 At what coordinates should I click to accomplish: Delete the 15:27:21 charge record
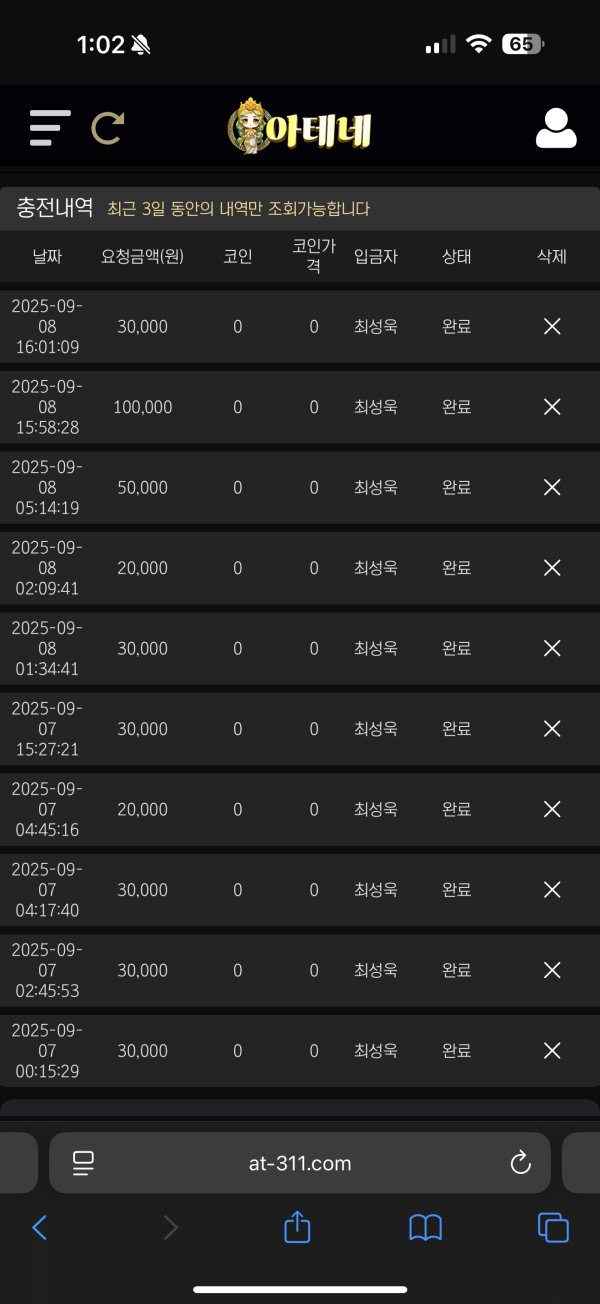(x=552, y=729)
